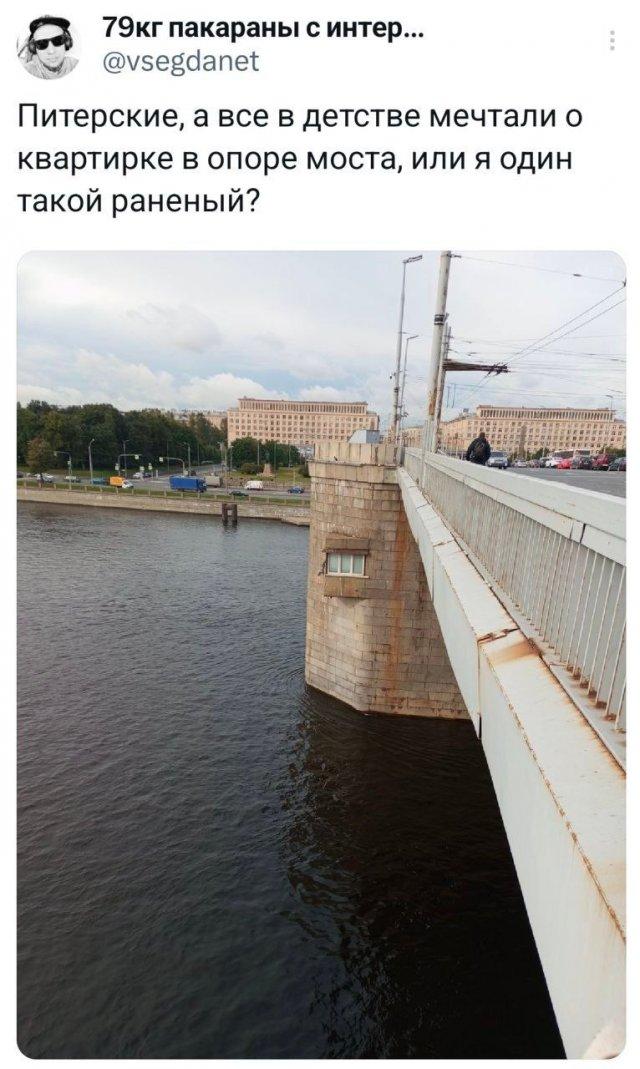This screenshot has height=1069, width=640.
Task: Open the tweet author's profile avatar
Action: [49, 45]
